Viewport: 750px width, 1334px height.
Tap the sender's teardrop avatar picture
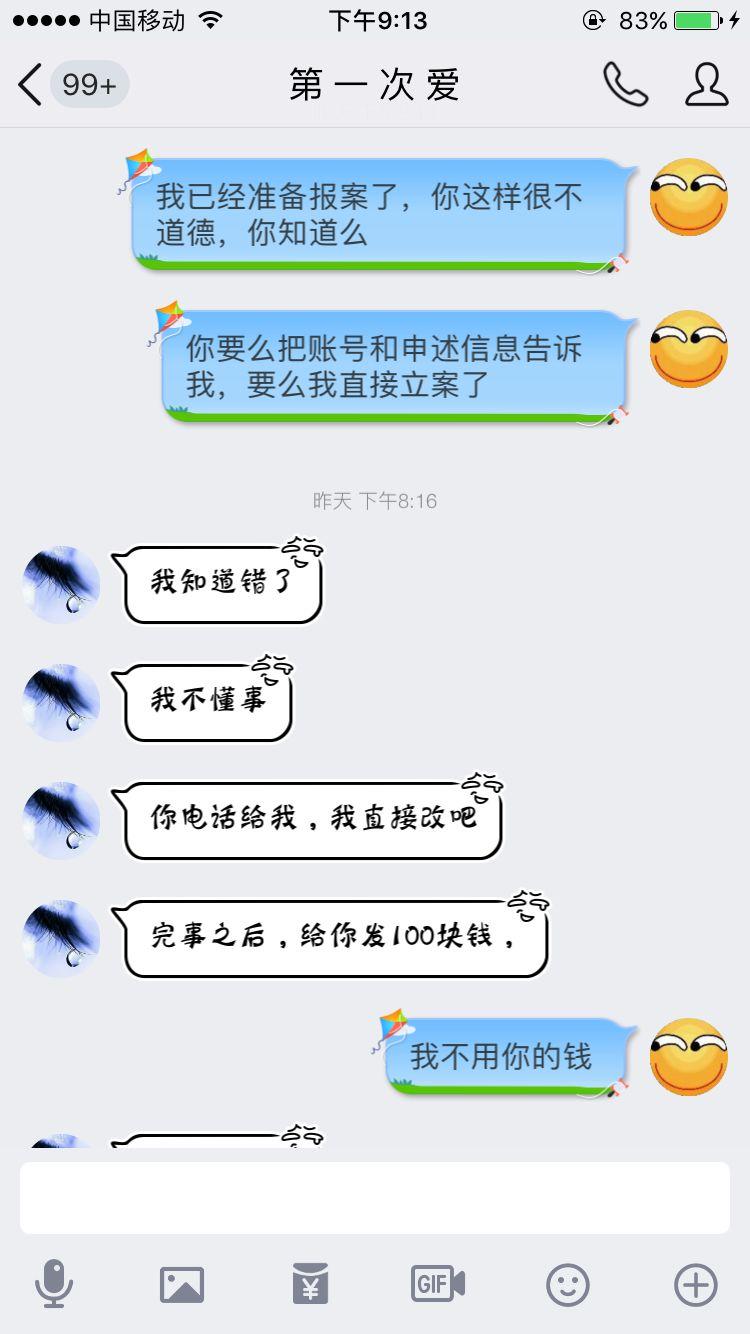60,585
